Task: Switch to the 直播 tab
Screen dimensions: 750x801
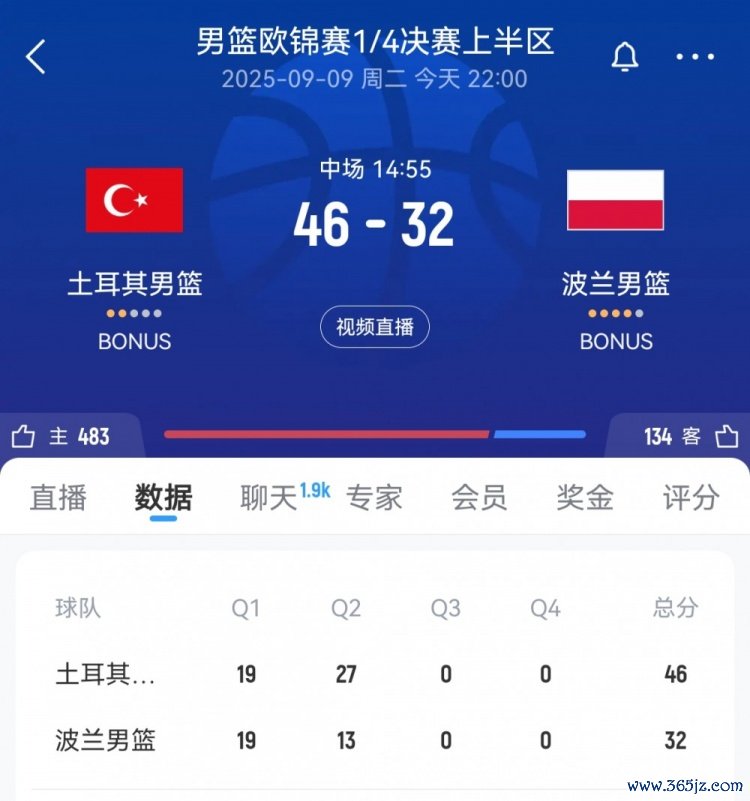Action: coord(58,497)
